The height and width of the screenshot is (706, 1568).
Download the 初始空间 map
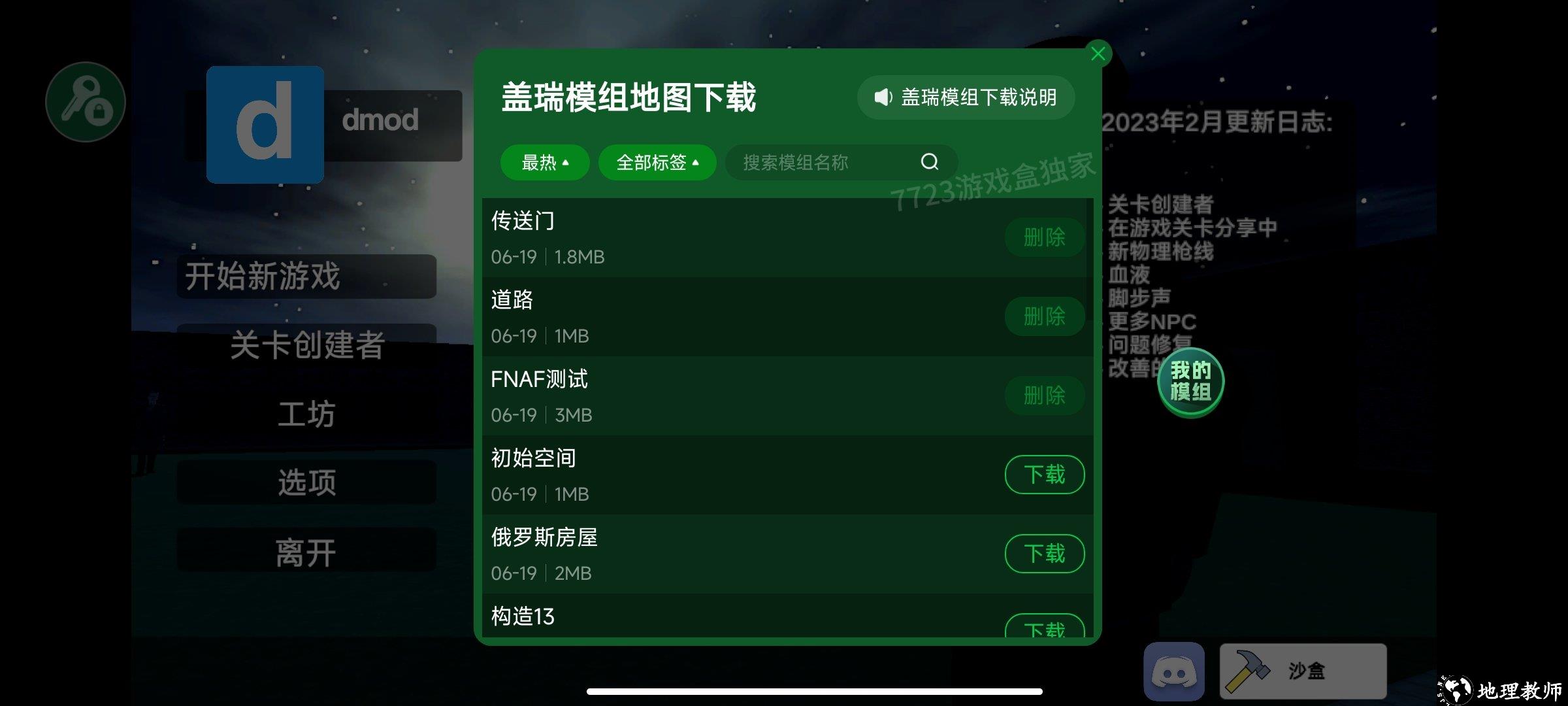[x=1044, y=475]
